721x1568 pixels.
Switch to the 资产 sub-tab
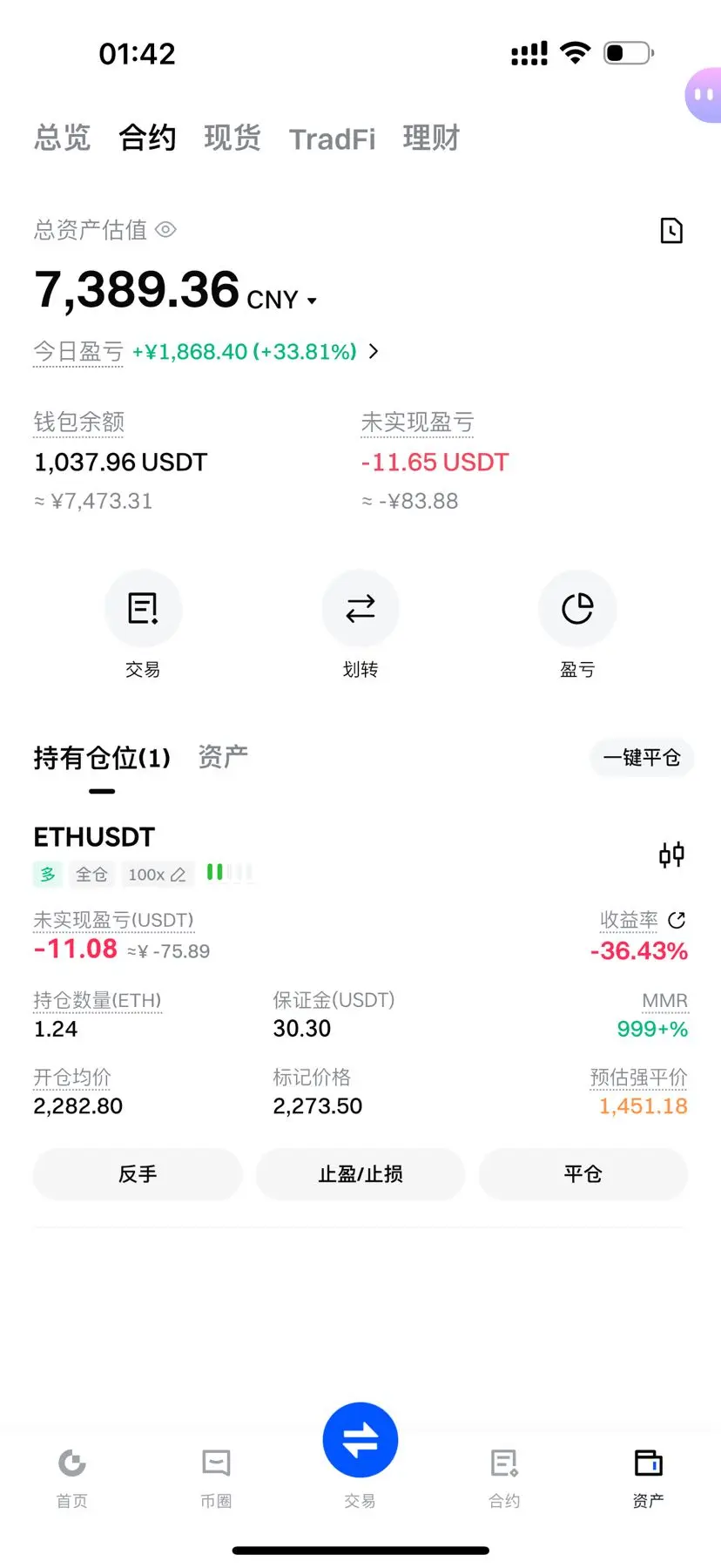coord(223,757)
